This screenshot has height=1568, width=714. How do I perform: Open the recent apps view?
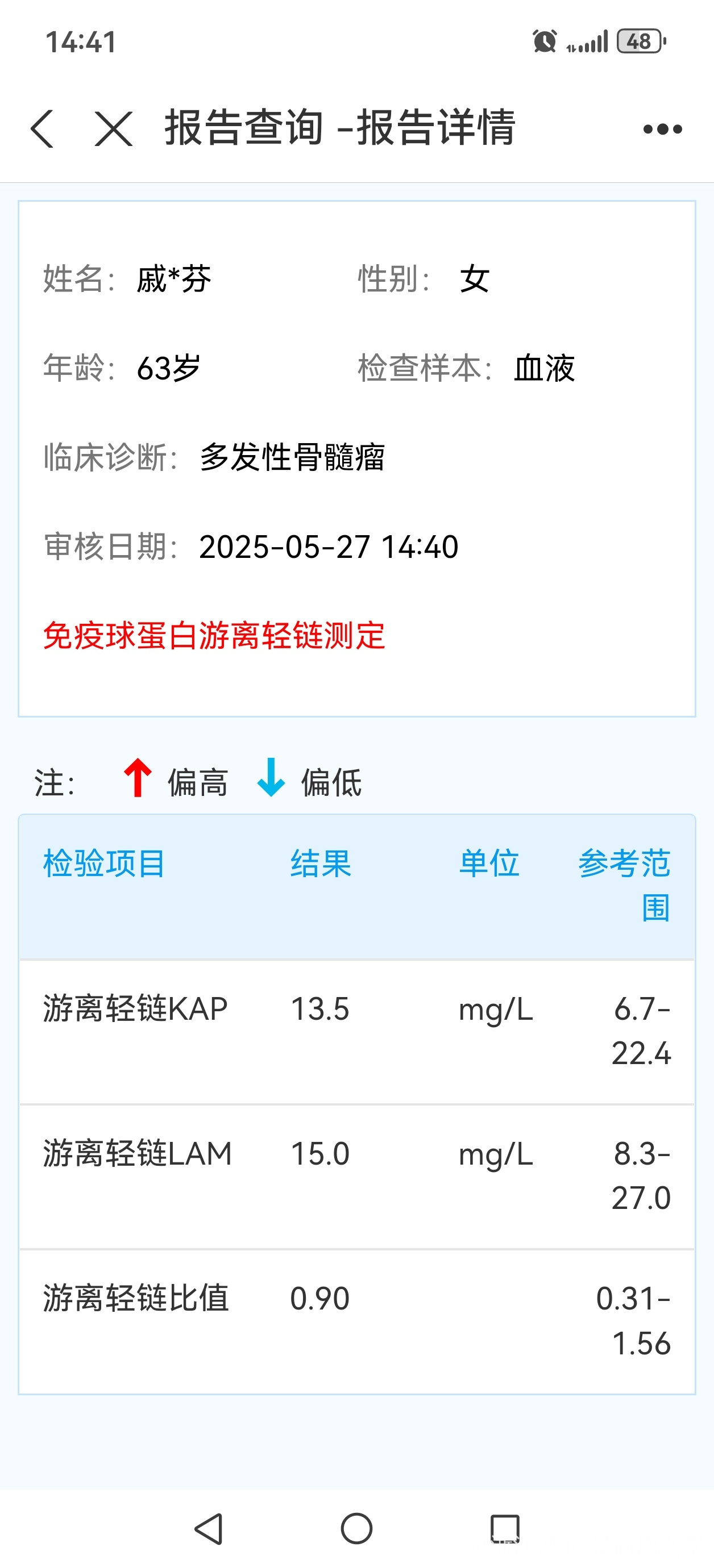(505, 1528)
